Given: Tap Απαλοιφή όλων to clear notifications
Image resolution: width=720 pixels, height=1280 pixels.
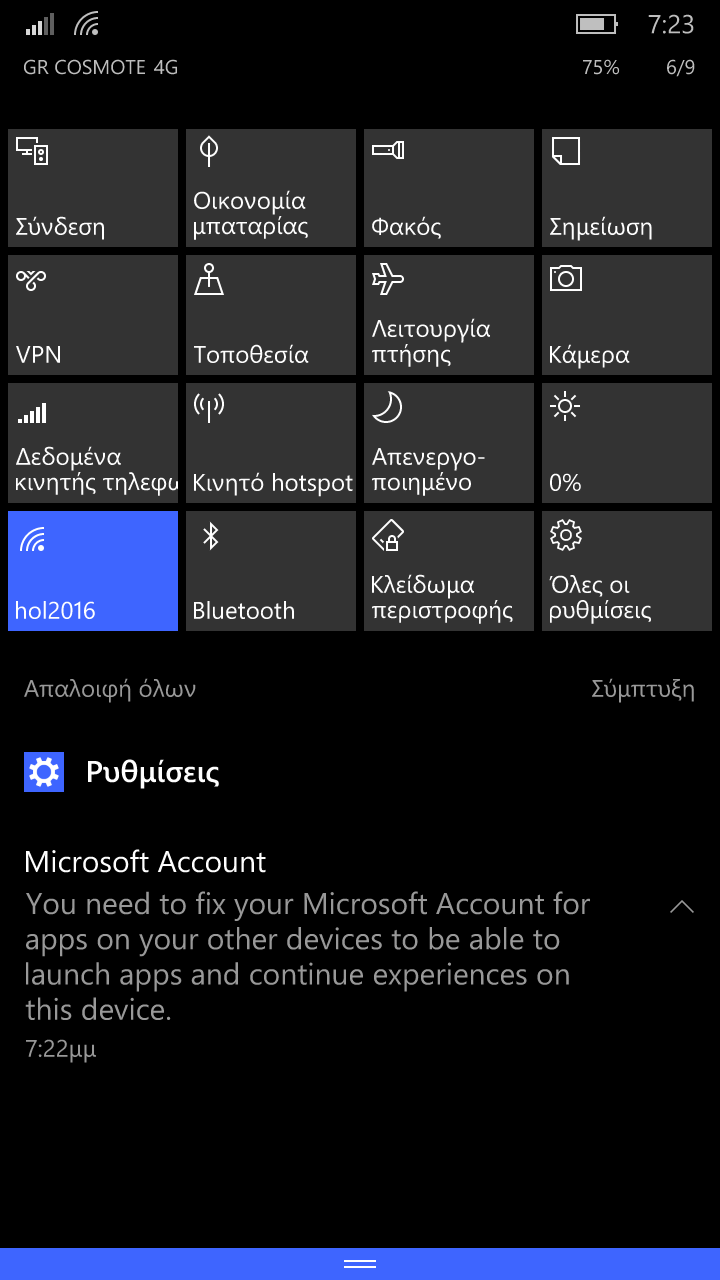Looking at the screenshot, I should pos(110,689).
